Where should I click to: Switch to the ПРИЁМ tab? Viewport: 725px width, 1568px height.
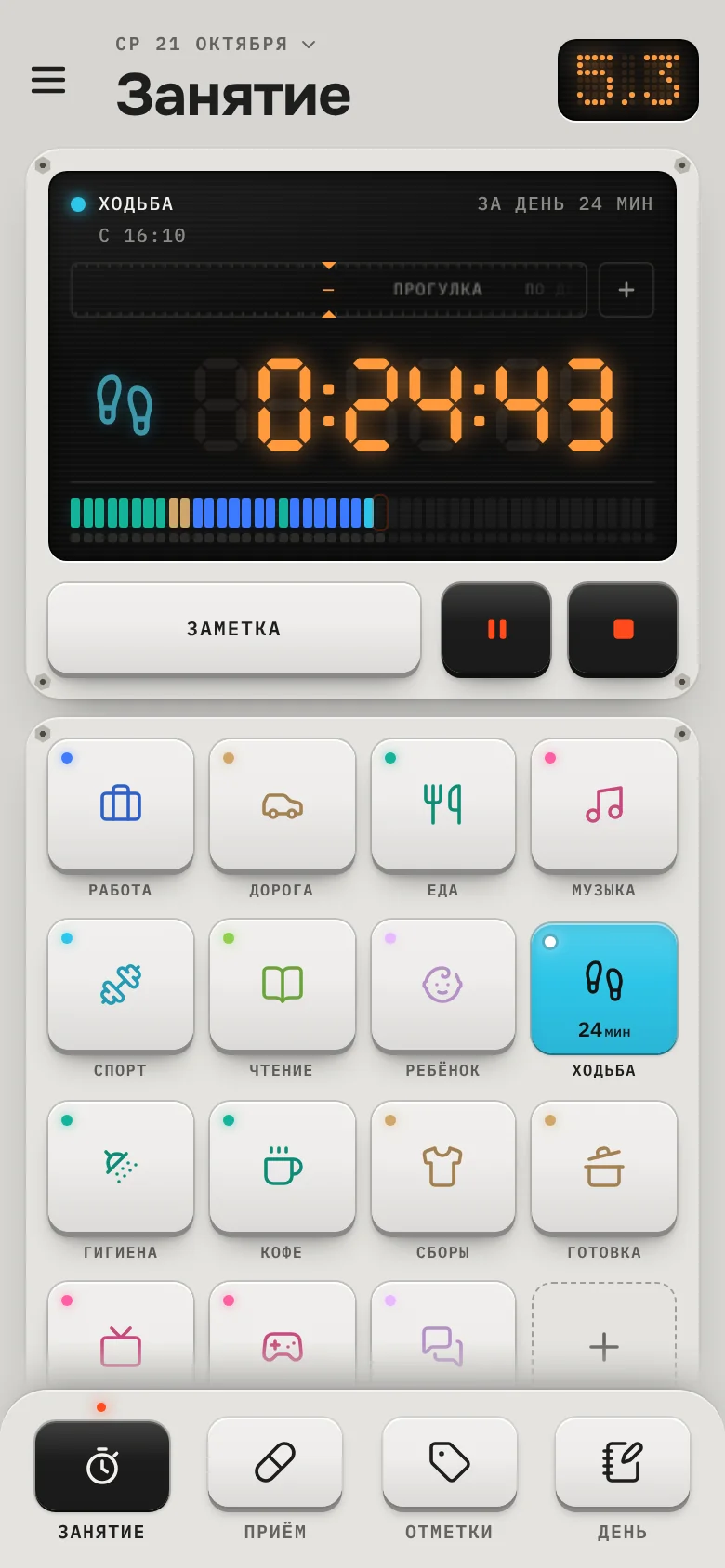pos(275,1464)
